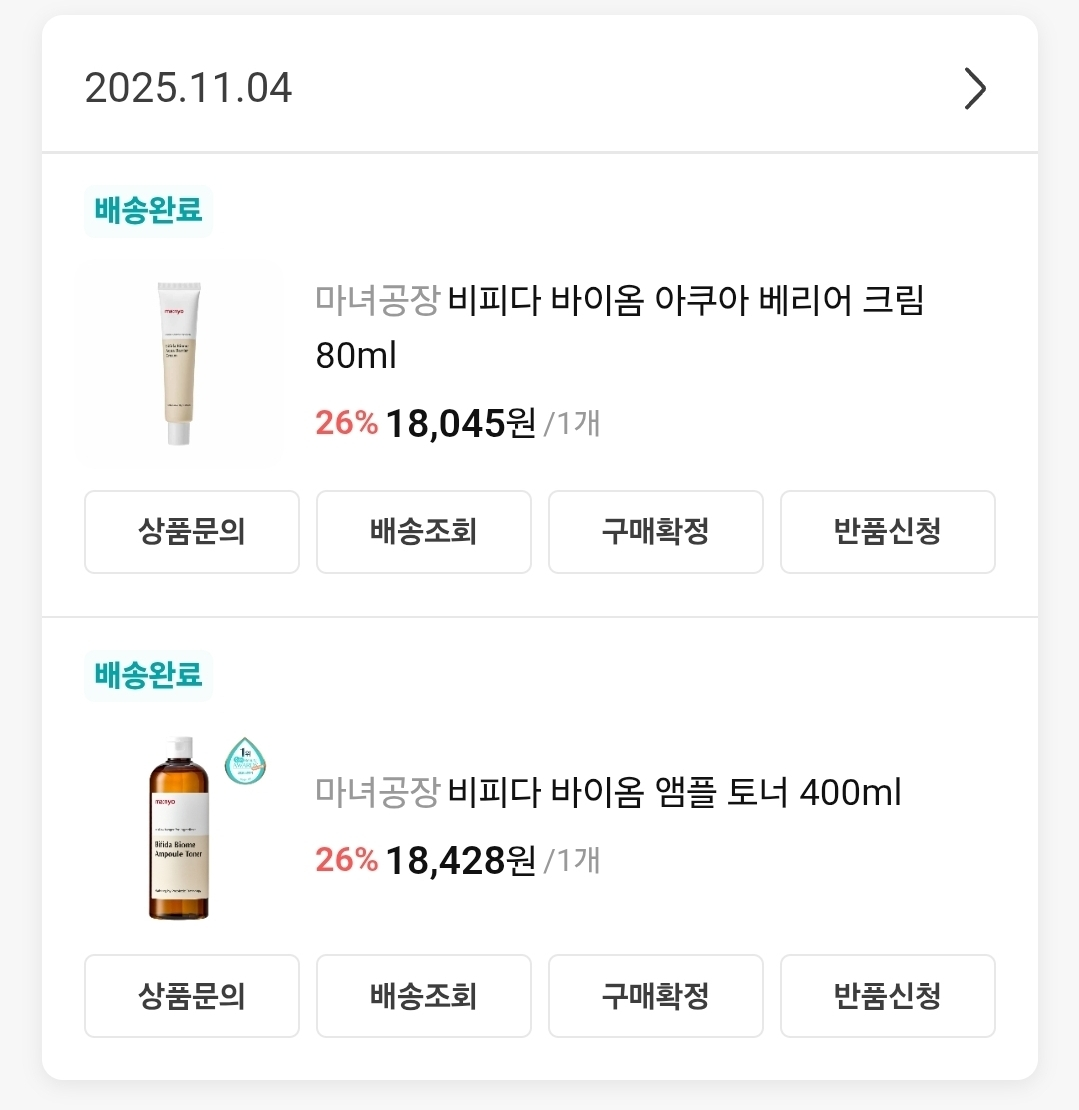Select 구매확정 for 앰플 토너 400ml
The image size is (1079, 1110).
[655, 996]
